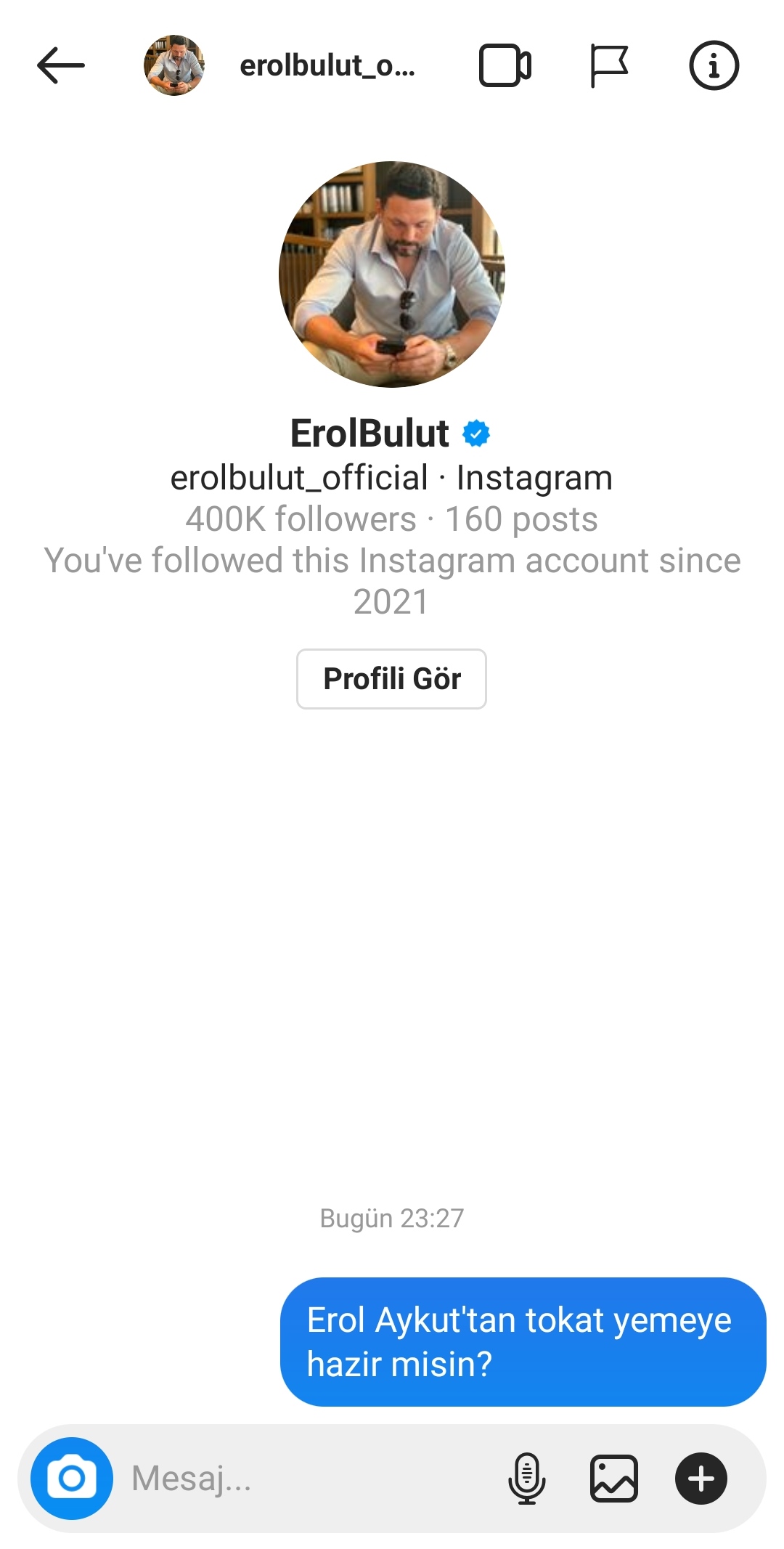784x1549 pixels.
Task: Record a voice message with the microphone
Action: tap(526, 1478)
